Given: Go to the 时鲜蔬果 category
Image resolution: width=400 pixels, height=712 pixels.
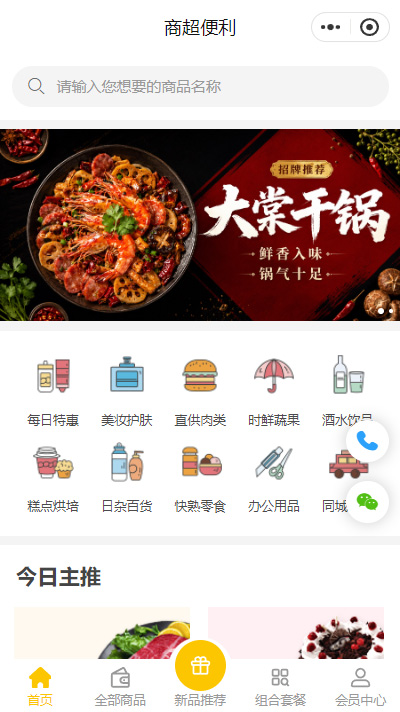Looking at the screenshot, I should click(274, 392).
